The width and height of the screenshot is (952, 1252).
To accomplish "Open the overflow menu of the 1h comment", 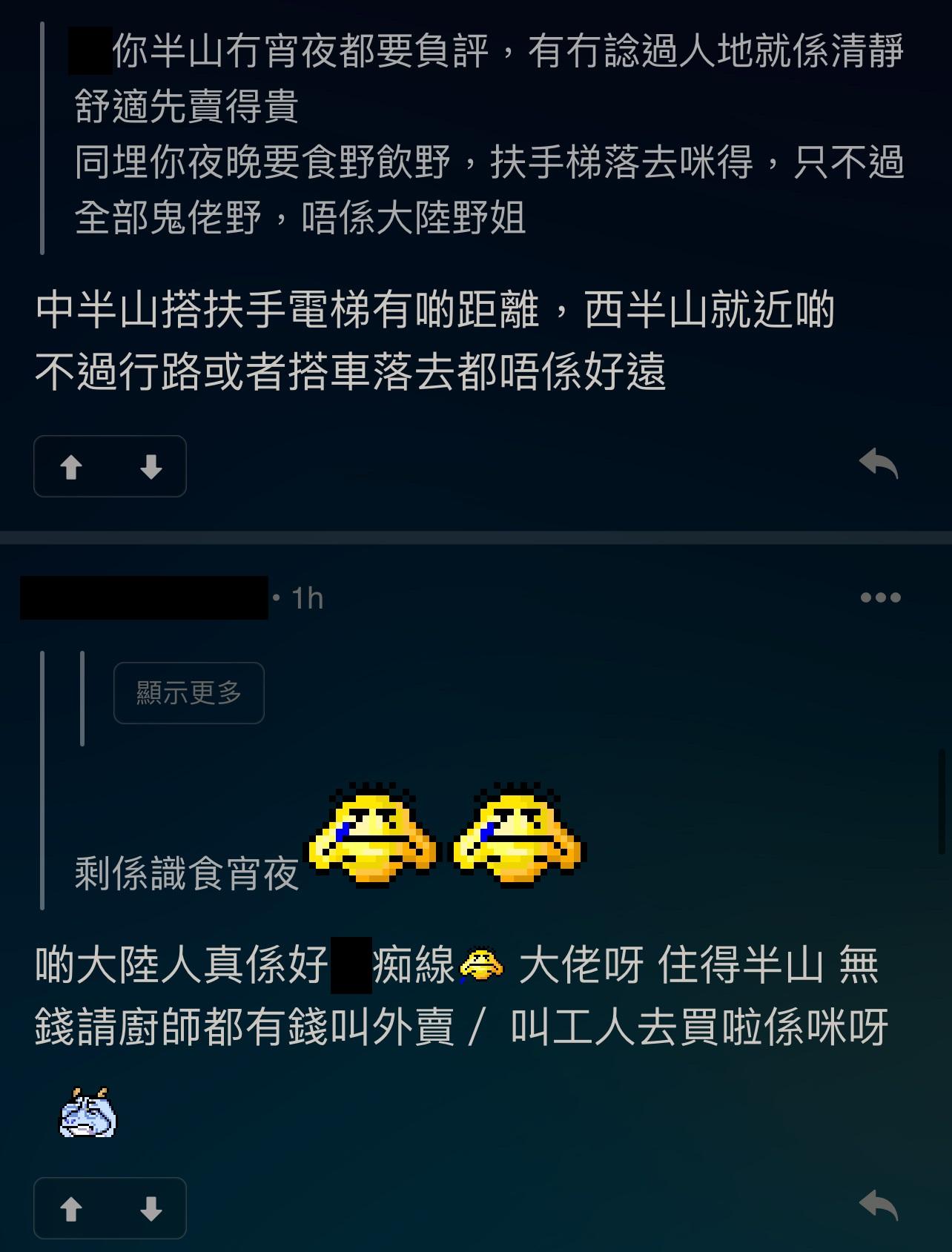I will [x=880, y=597].
